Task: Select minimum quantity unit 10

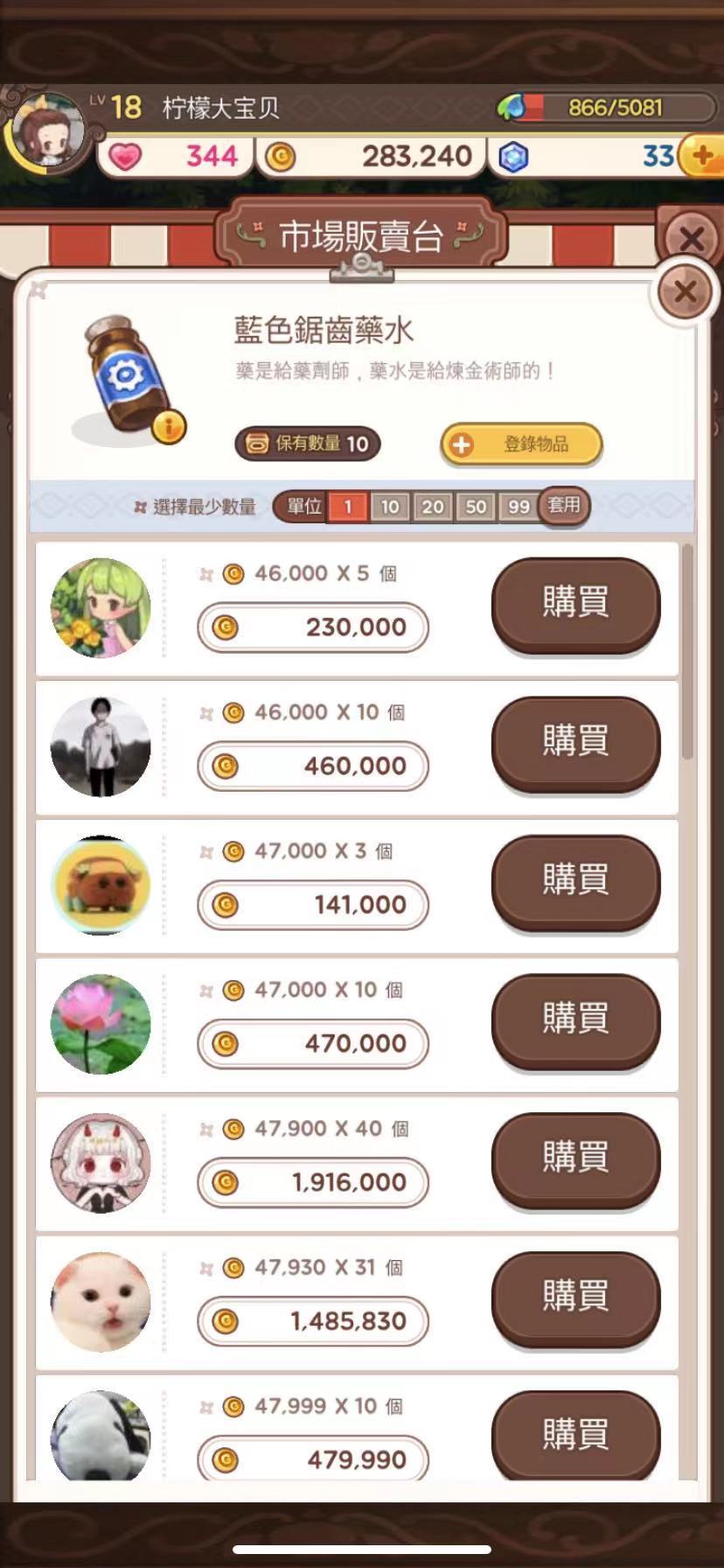Action: [390, 507]
